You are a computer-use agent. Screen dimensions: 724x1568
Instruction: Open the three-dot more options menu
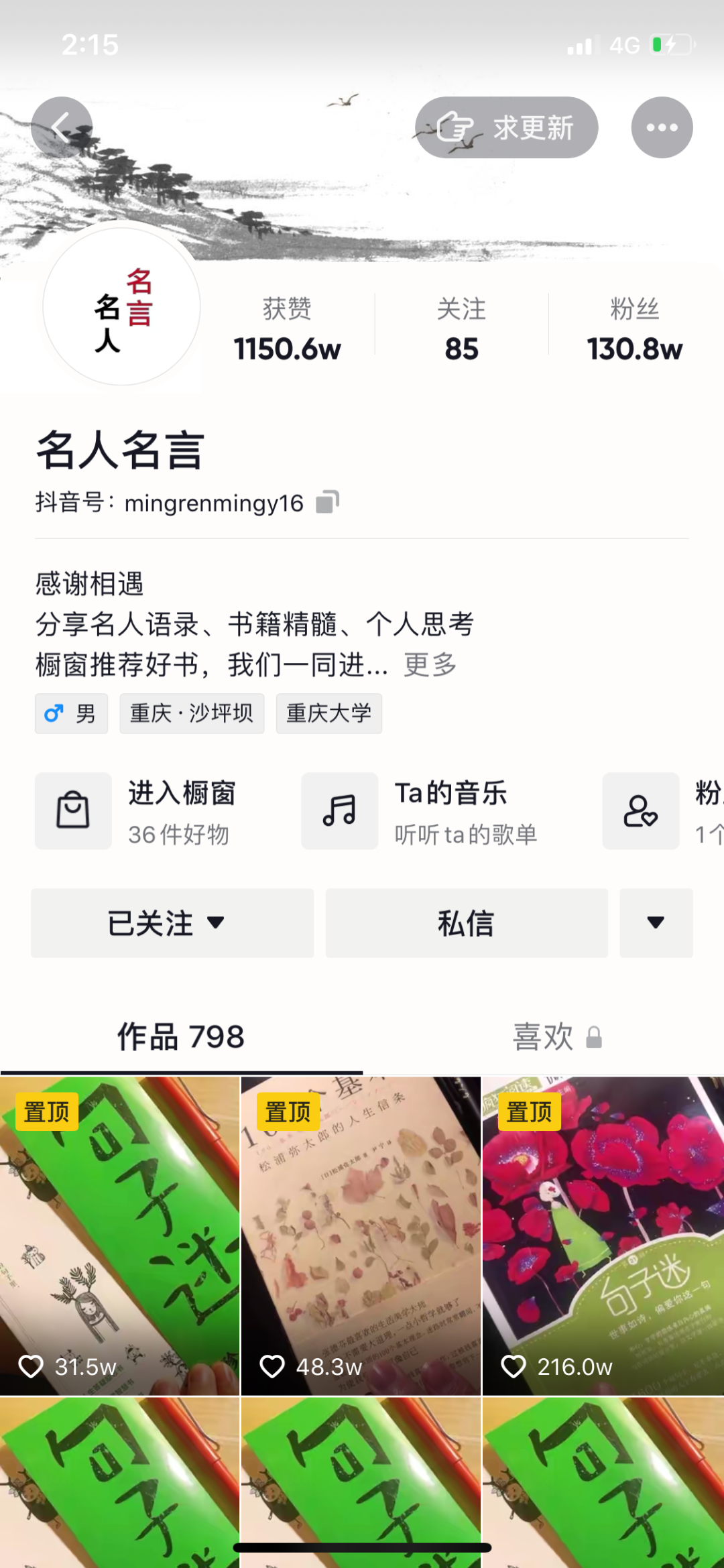point(662,127)
